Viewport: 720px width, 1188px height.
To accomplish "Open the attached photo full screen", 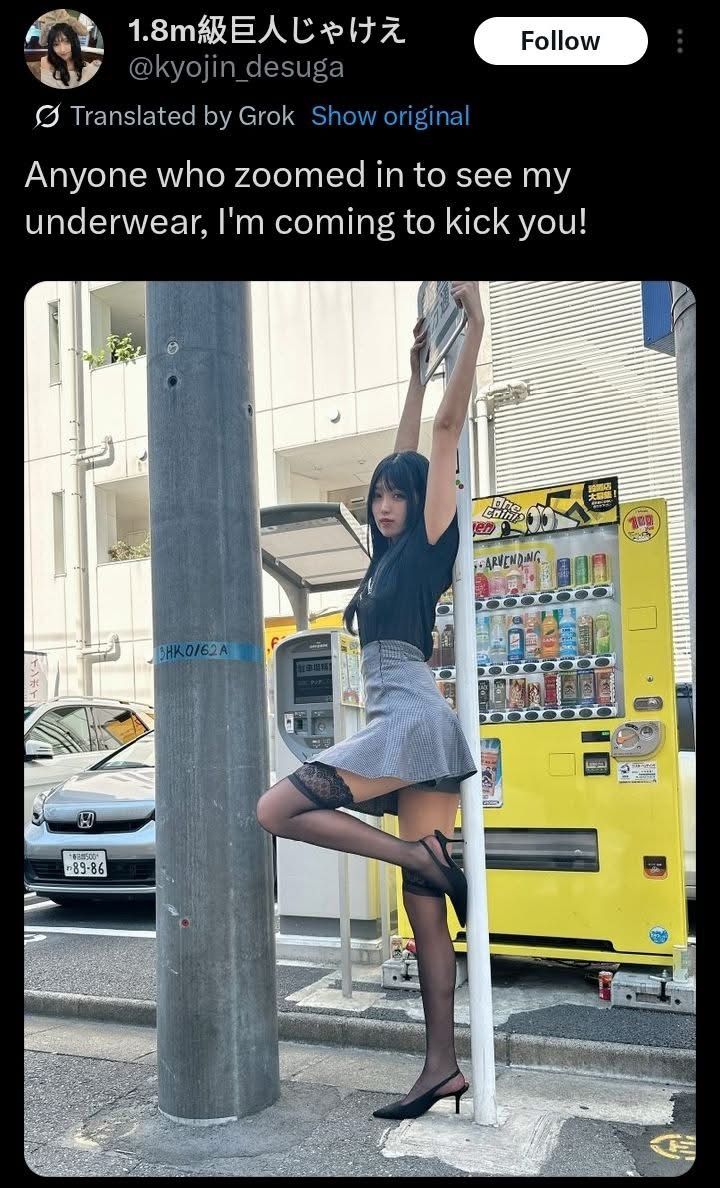I will pos(359,728).
